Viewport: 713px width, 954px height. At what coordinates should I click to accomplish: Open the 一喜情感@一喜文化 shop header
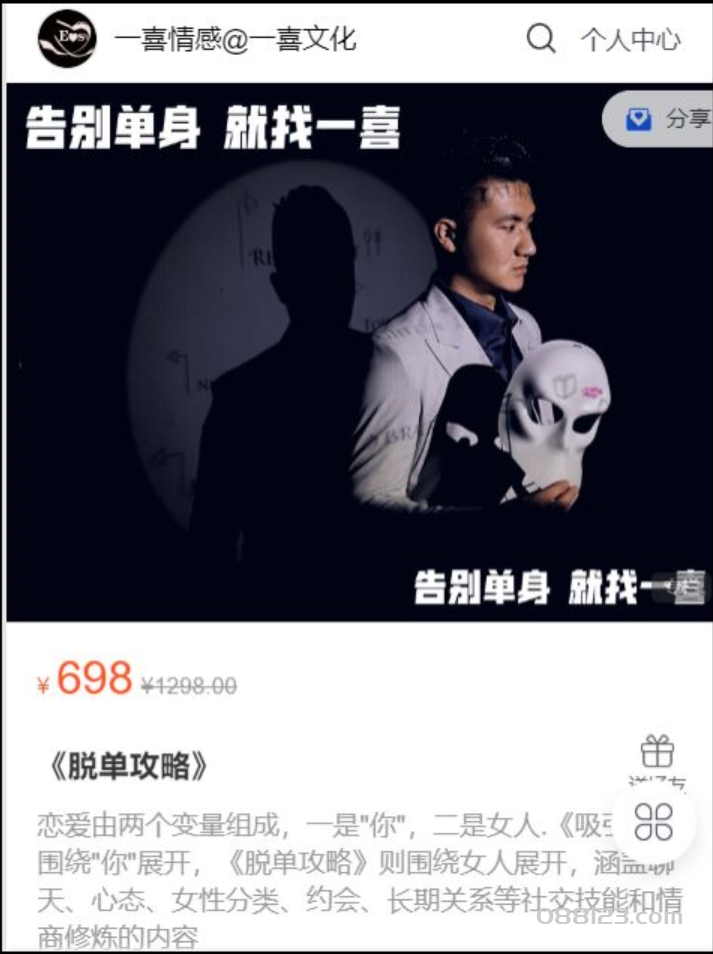234,40
